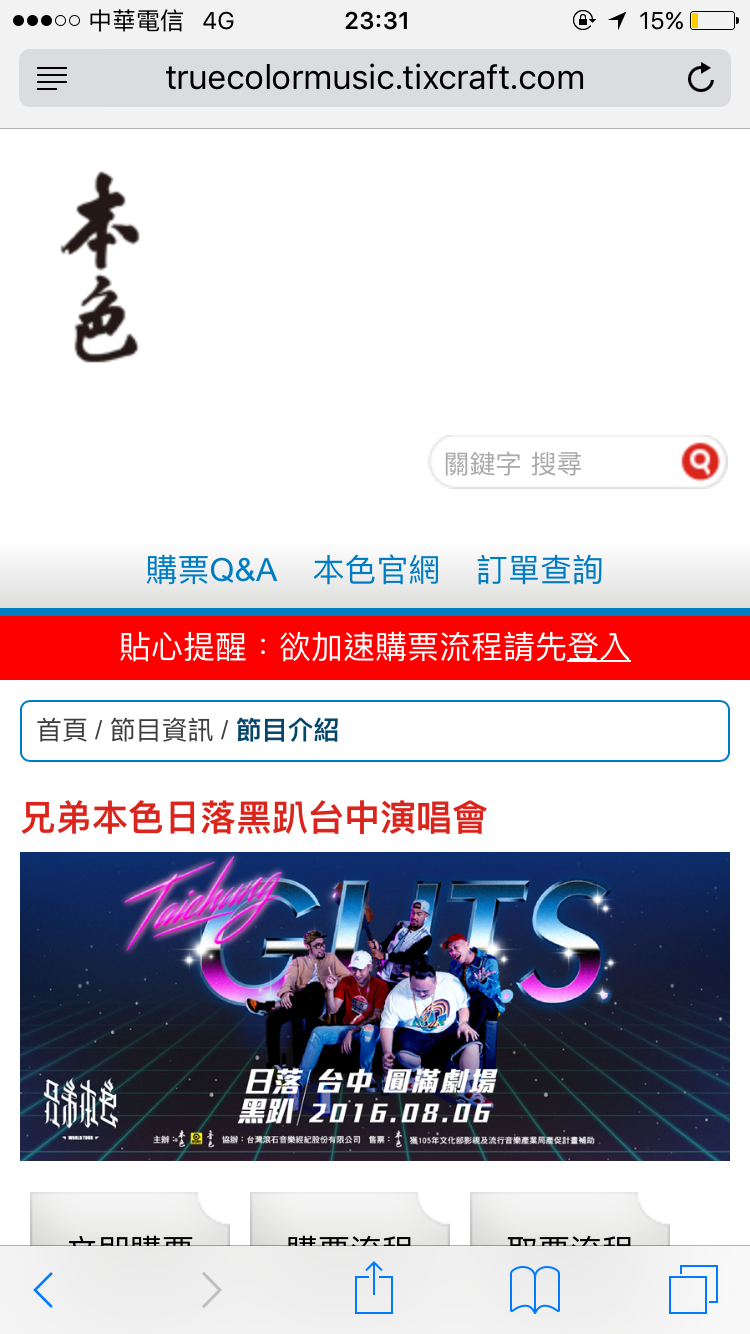750x1334 pixels.
Task: Visit 本色官網 link
Action: tap(376, 570)
